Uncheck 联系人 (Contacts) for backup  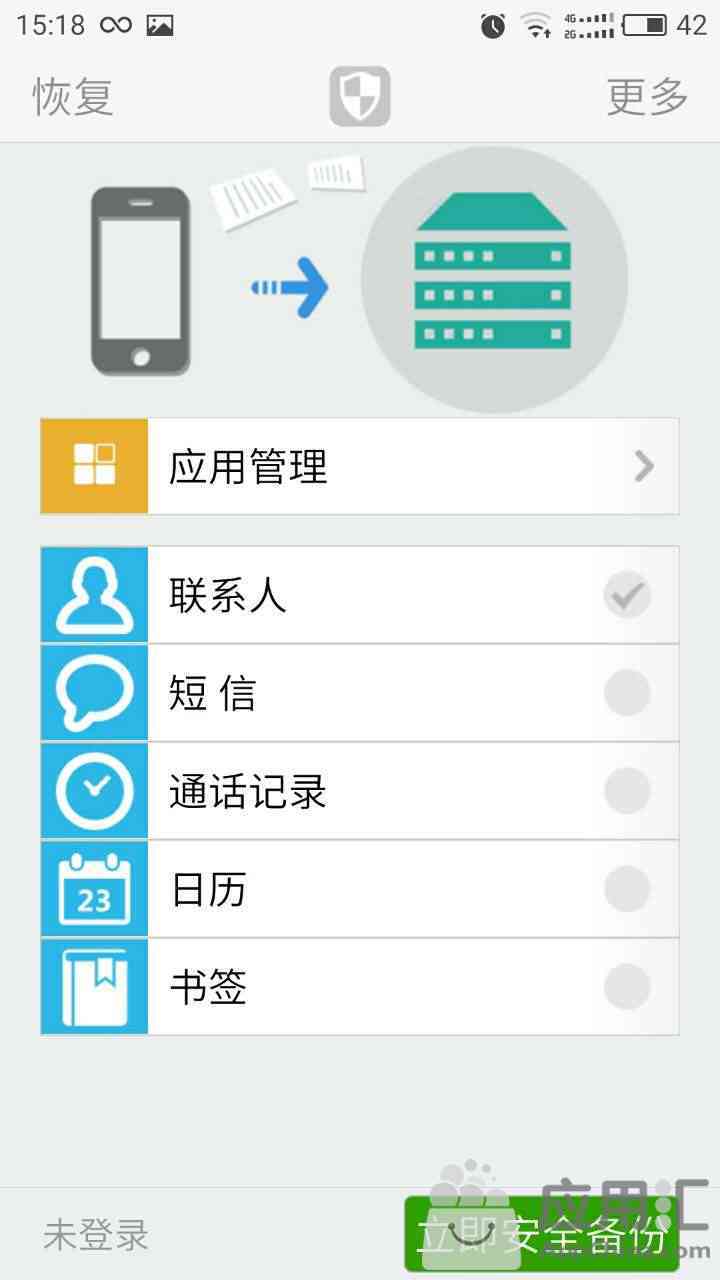click(627, 596)
